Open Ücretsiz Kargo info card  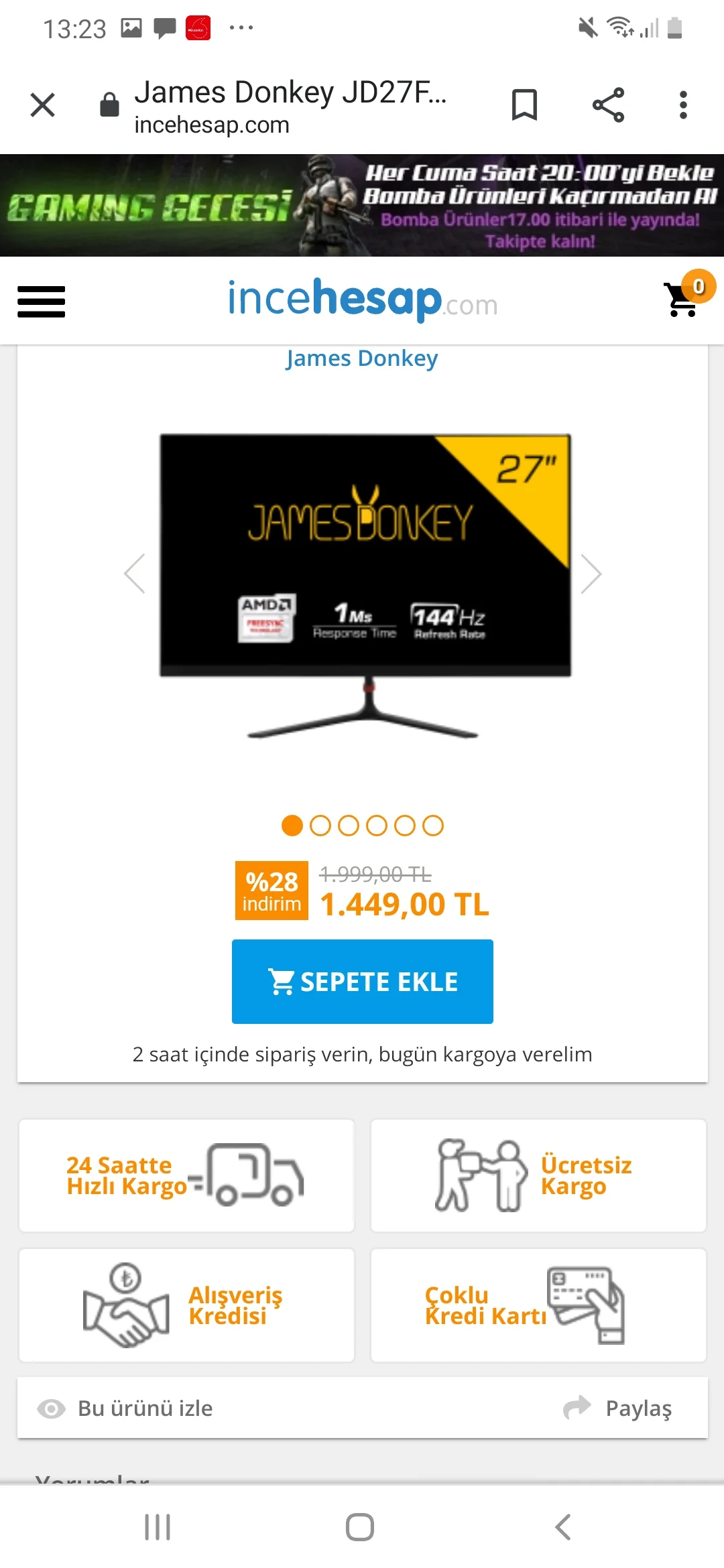tap(538, 1175)
